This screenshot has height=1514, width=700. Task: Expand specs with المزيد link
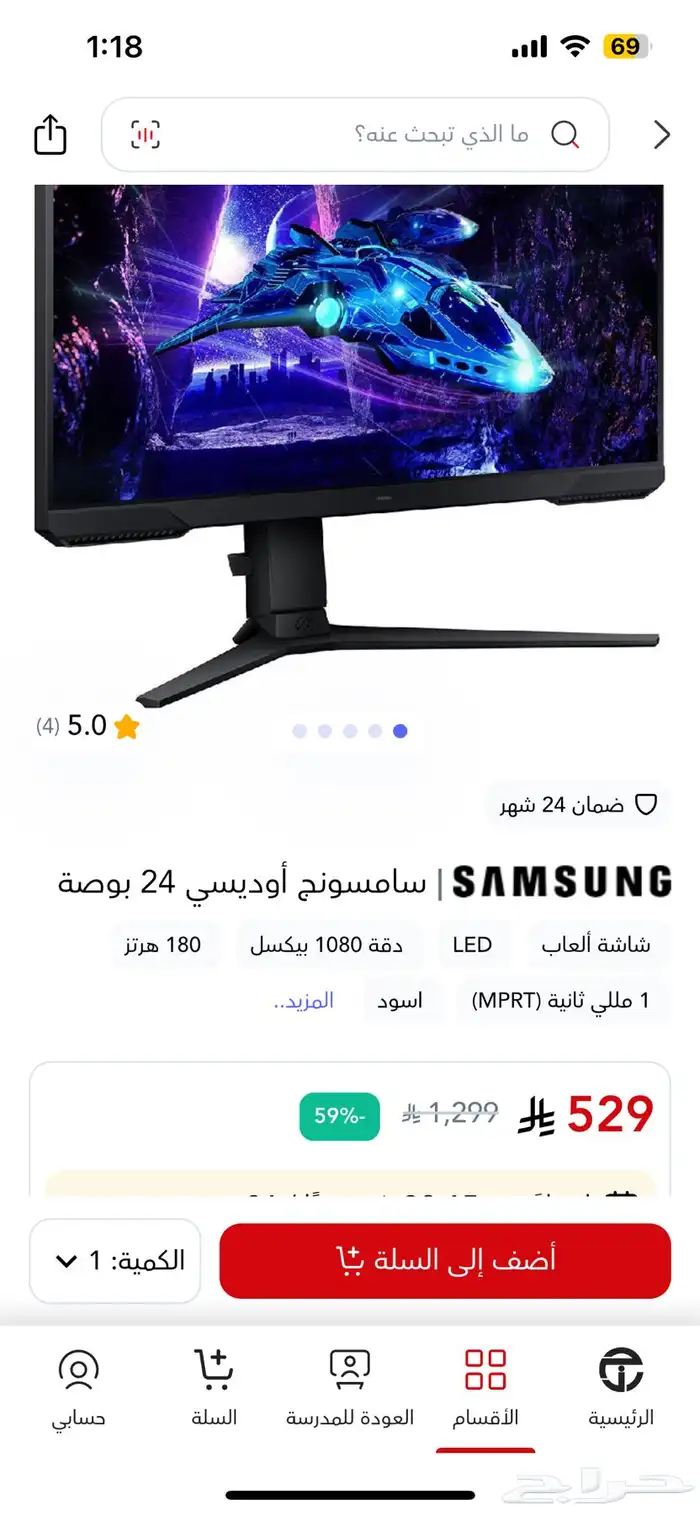point(304,1000)
